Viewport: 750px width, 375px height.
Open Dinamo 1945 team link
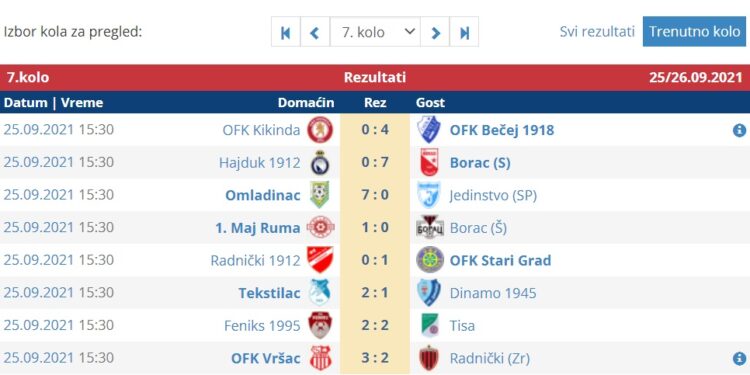click(x=493, y=293)
